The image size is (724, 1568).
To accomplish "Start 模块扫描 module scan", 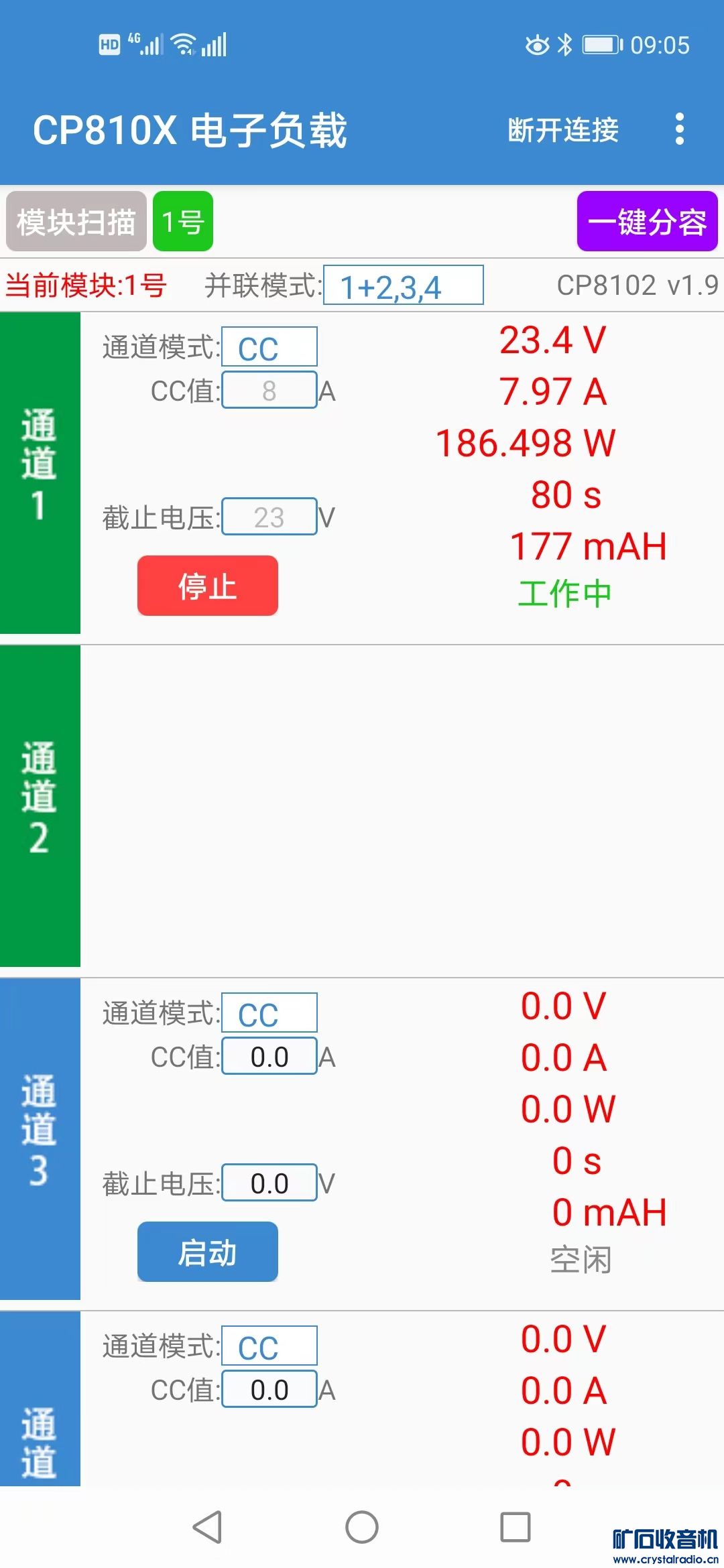I will [76, 222].
